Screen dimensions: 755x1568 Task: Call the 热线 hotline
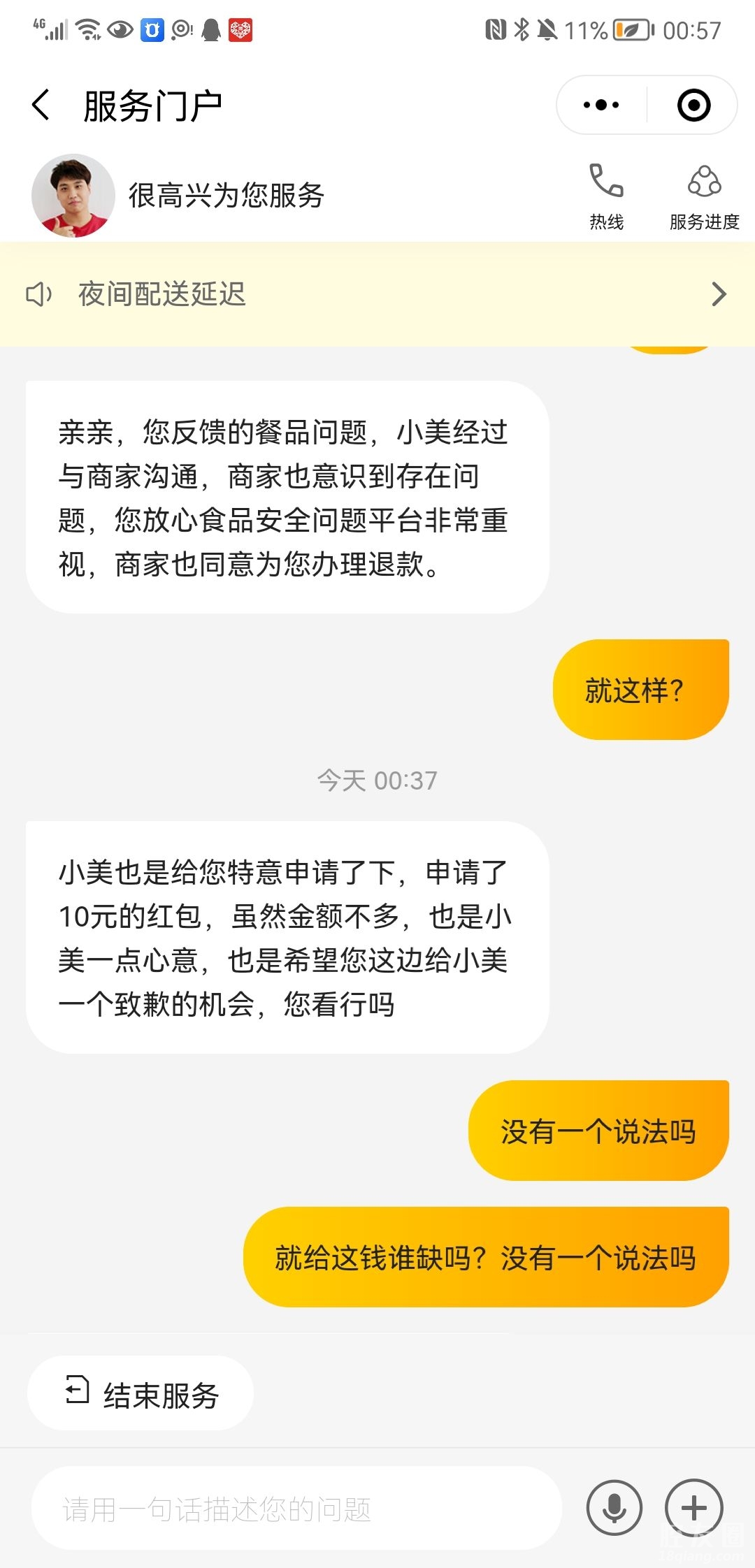[x=606, y=196]
